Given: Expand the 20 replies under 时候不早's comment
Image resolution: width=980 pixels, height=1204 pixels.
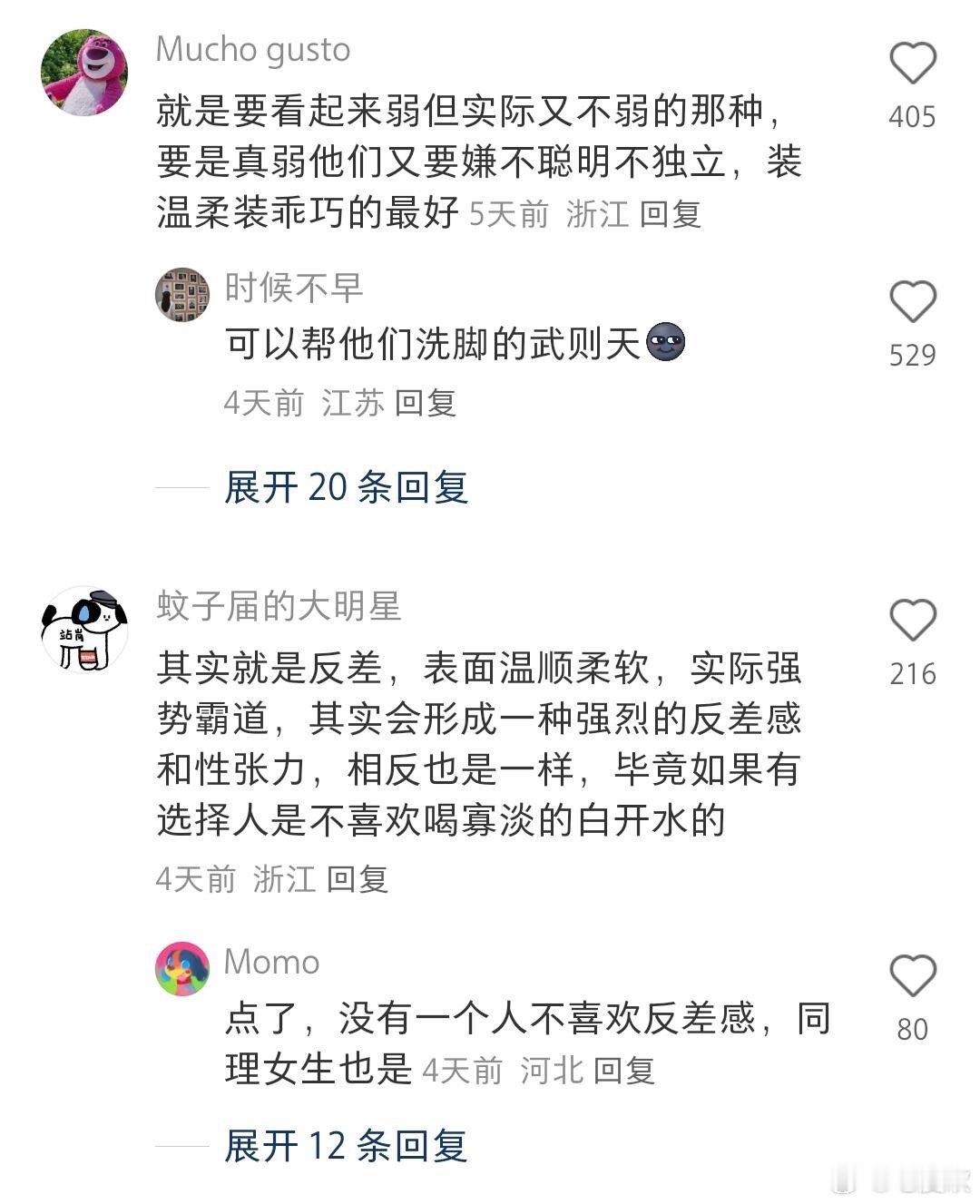Looking at the screenshot, I should [x=348, y=487].
